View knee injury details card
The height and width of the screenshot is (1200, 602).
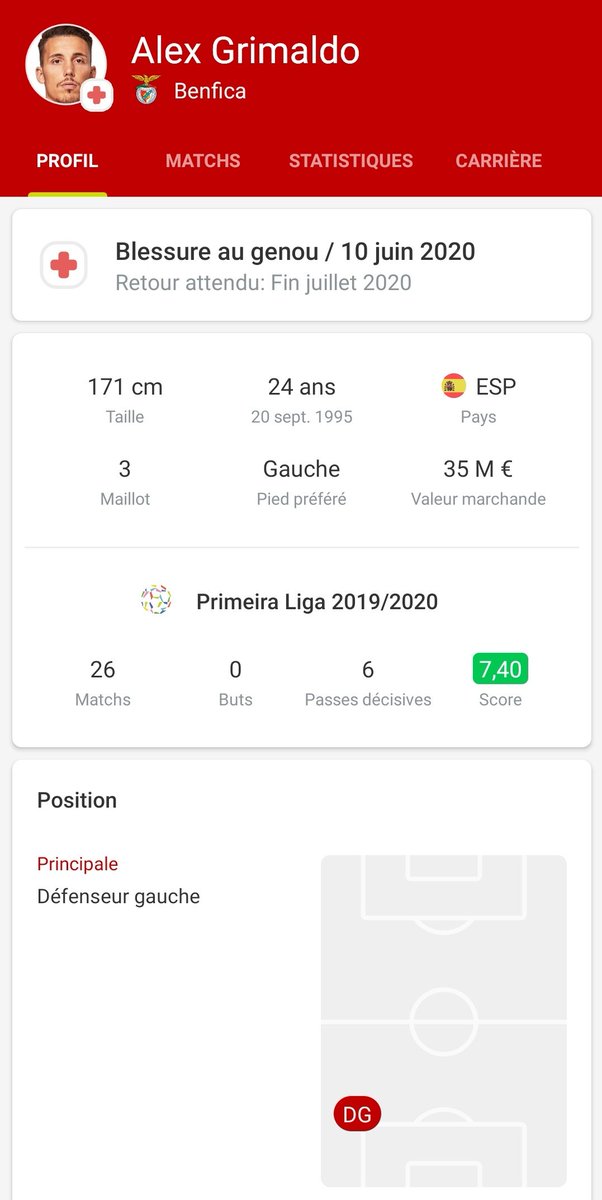(x=301, y=265)
